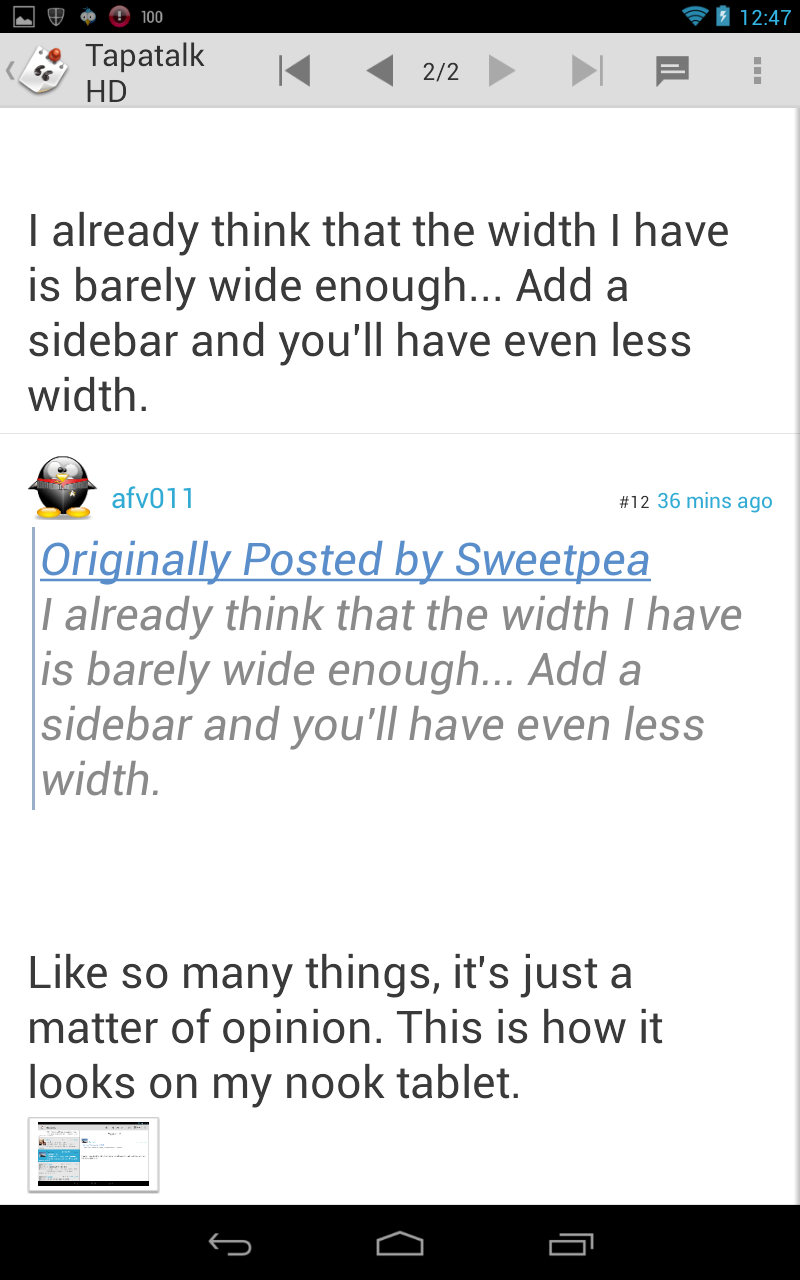Viewport: 800px width, 1280px height.
Task: Jump to the first page of thread
Action: tap(294, 71)
